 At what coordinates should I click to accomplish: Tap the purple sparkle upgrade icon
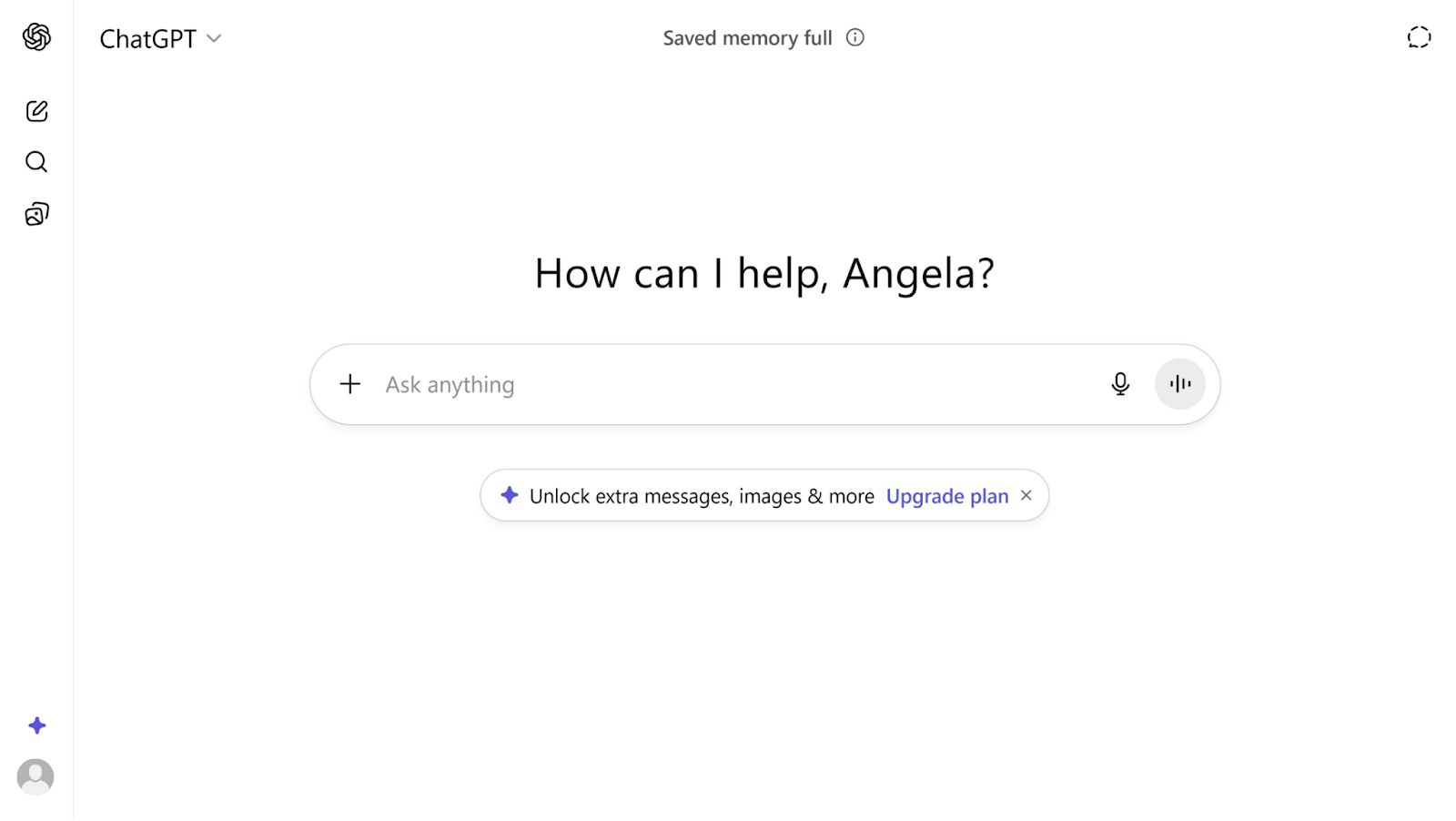coord(36,725)
